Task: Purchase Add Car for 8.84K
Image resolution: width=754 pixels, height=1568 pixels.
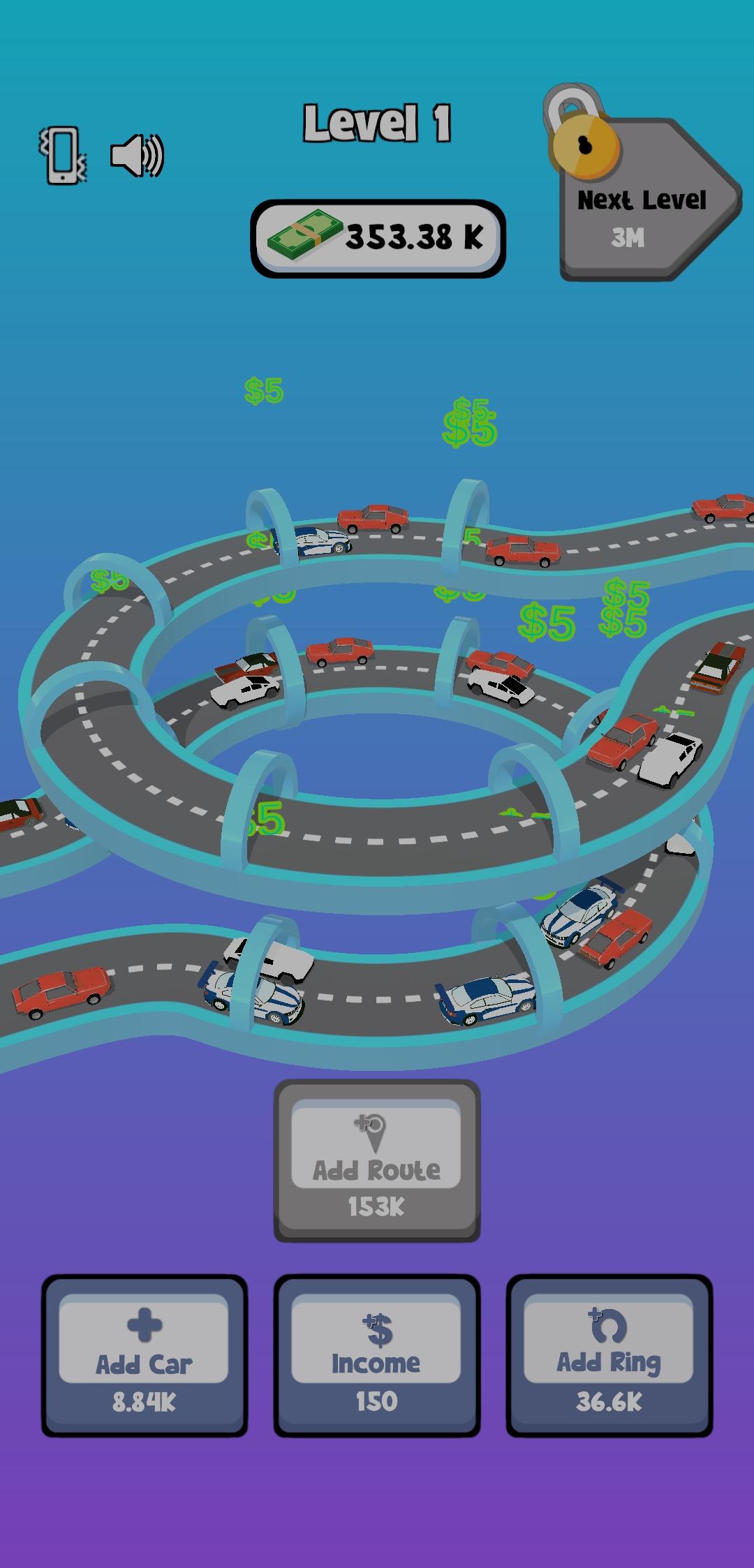Action: click(x=145, y=1358)
